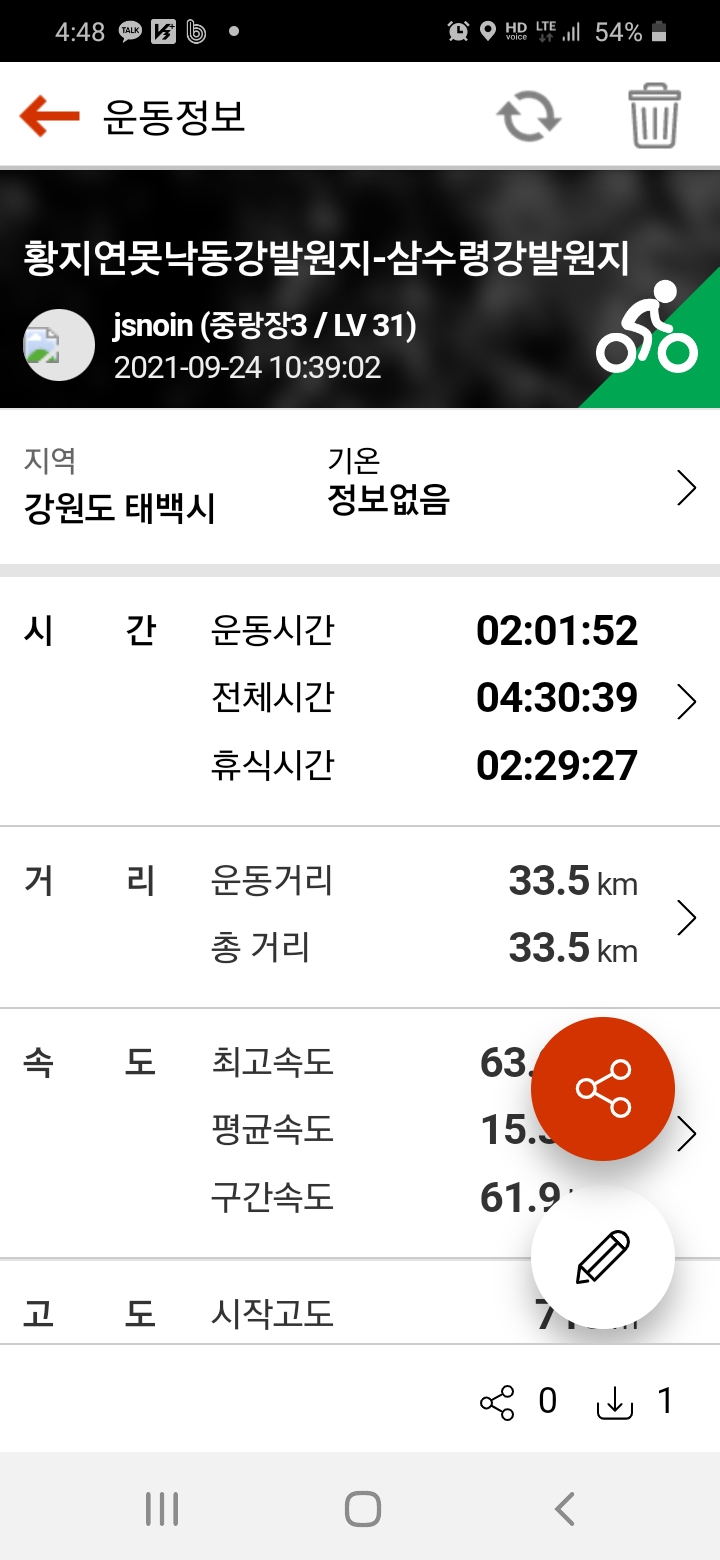Tap the download count icon
Viewport: 720px width, 1560px height.
point(615,1404)
